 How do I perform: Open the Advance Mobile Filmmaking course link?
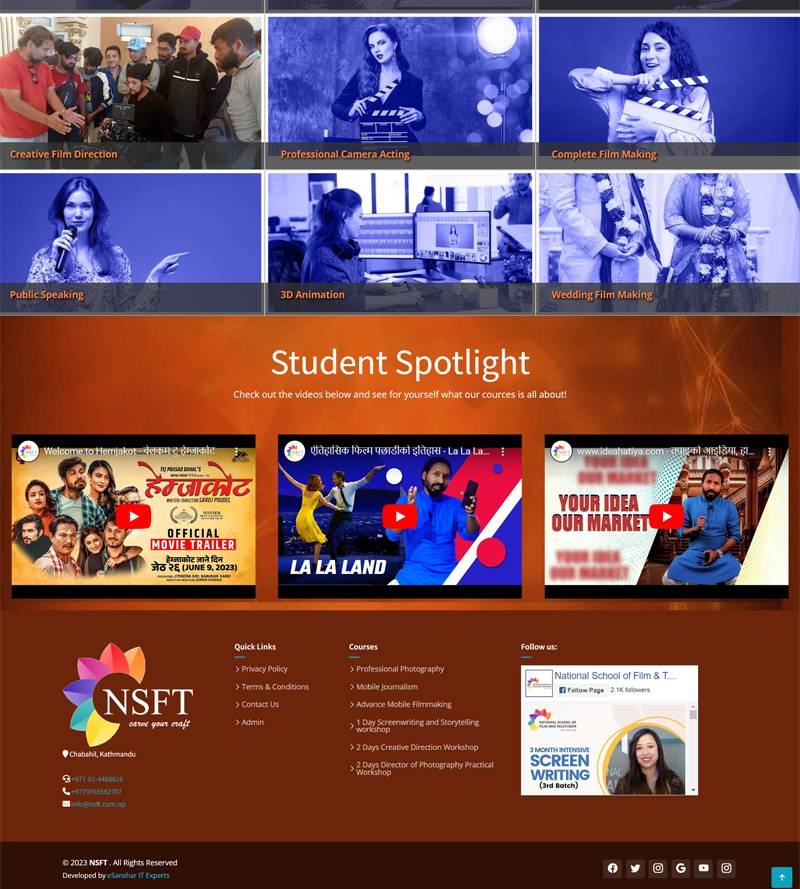point(404,704)
